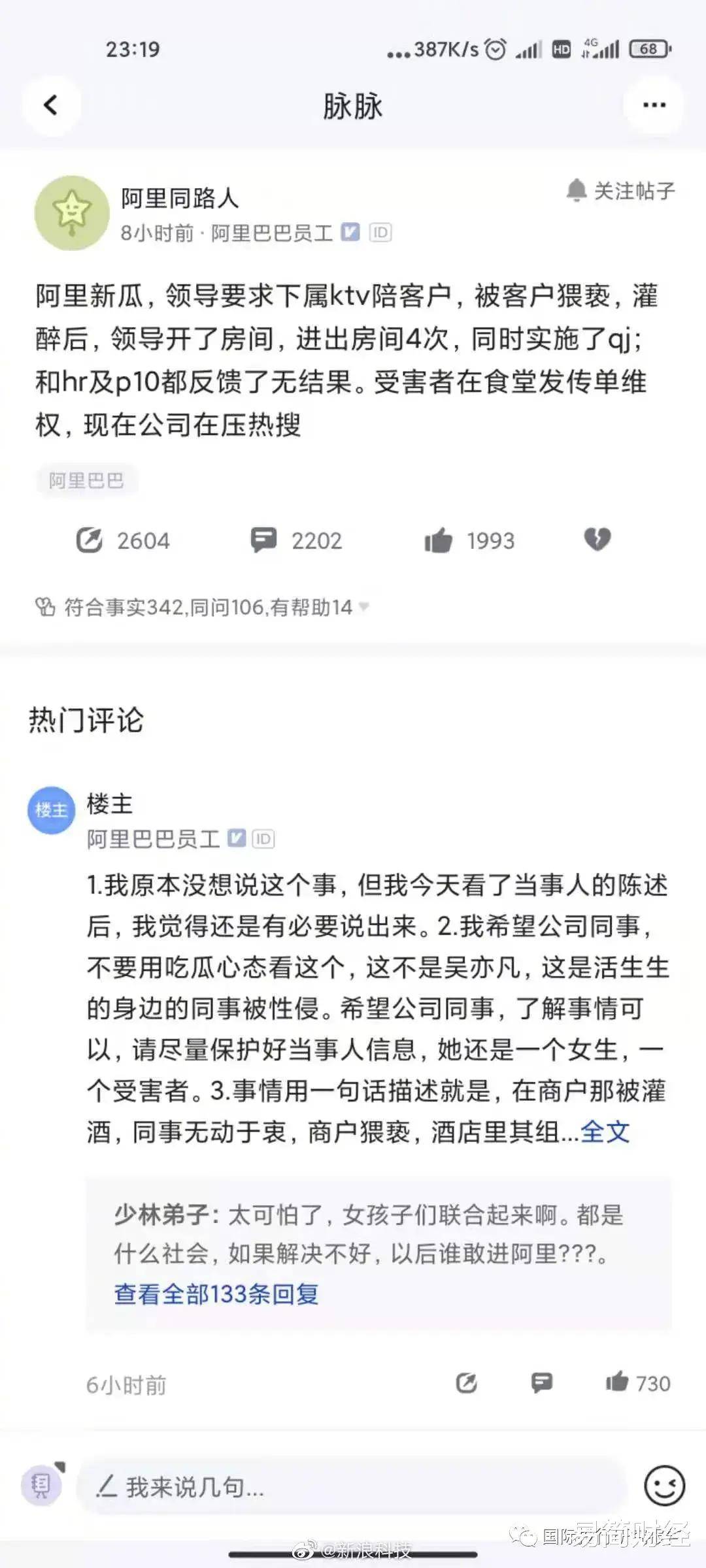The image size is (706, 1568).
Task: Tap the broken heart dislike icon
Action: 597,539
